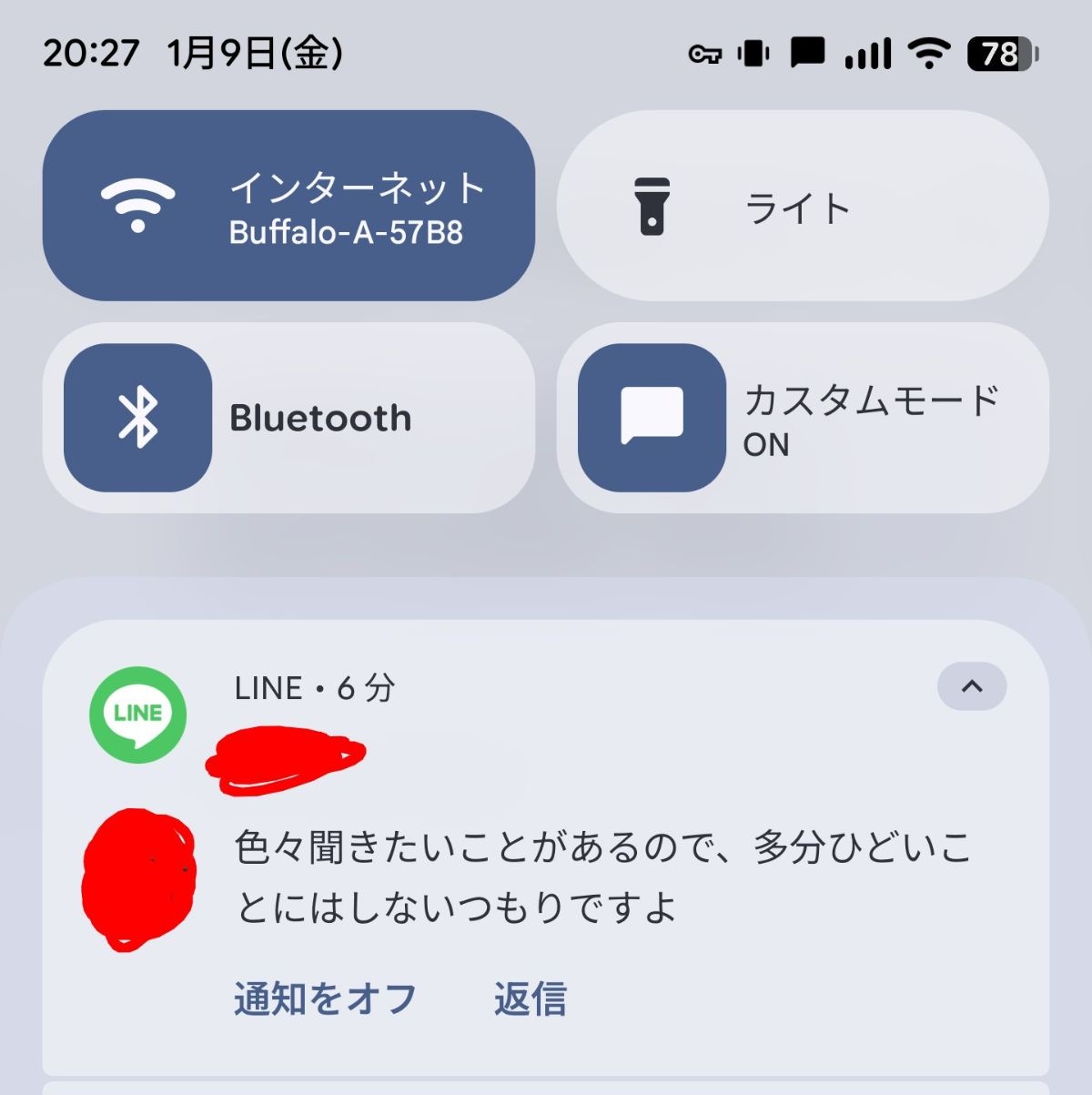This screenshot has width=1092, height=1095.
Task: Open the LINE message starting 色々聞きたいこと
Action: click(601, 877)
